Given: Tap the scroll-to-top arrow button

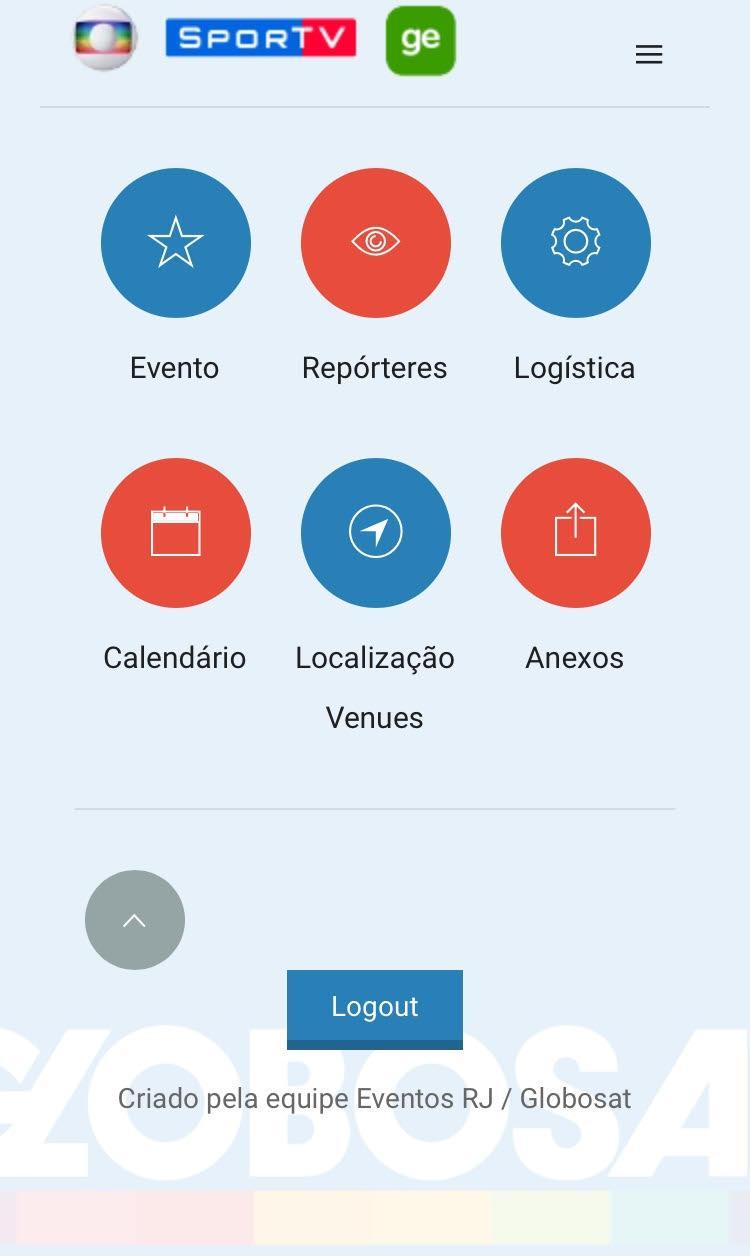Looking at the screenshot, I should [x=135, y=920].
